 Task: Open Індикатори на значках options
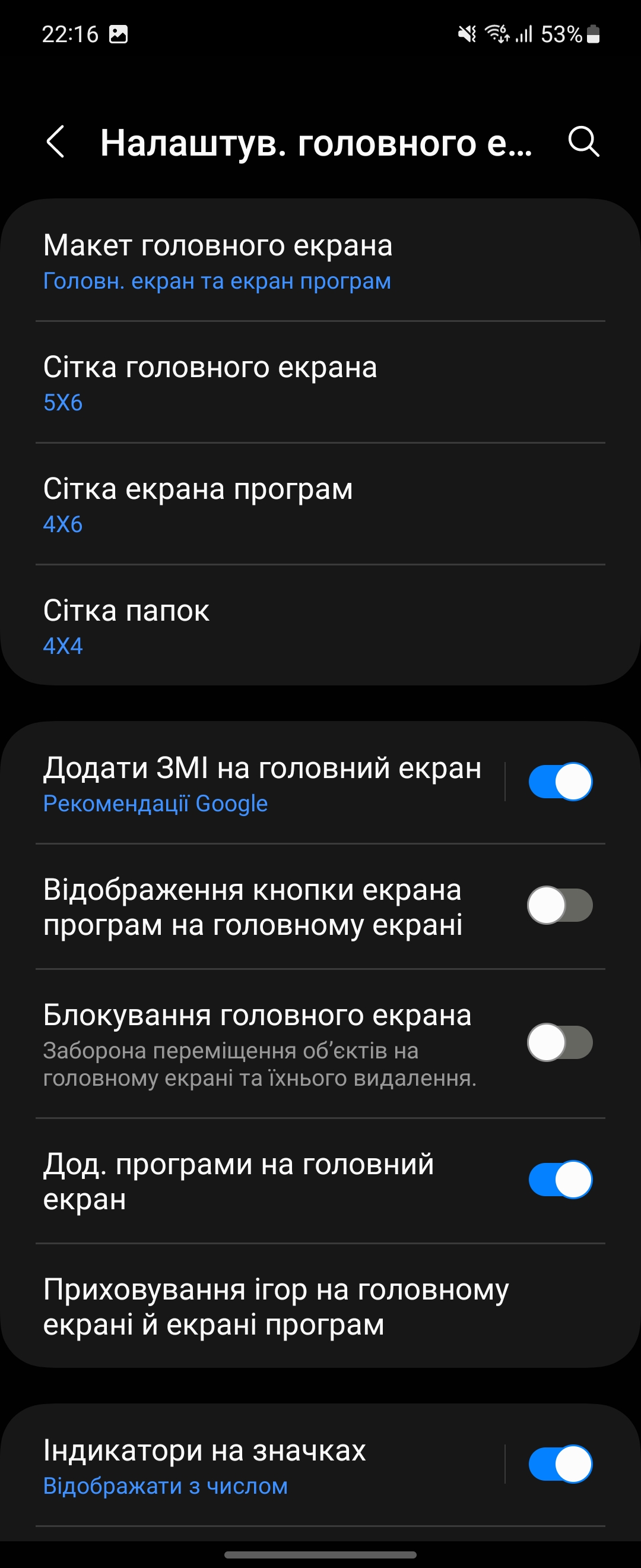[x=262, y=1466]
